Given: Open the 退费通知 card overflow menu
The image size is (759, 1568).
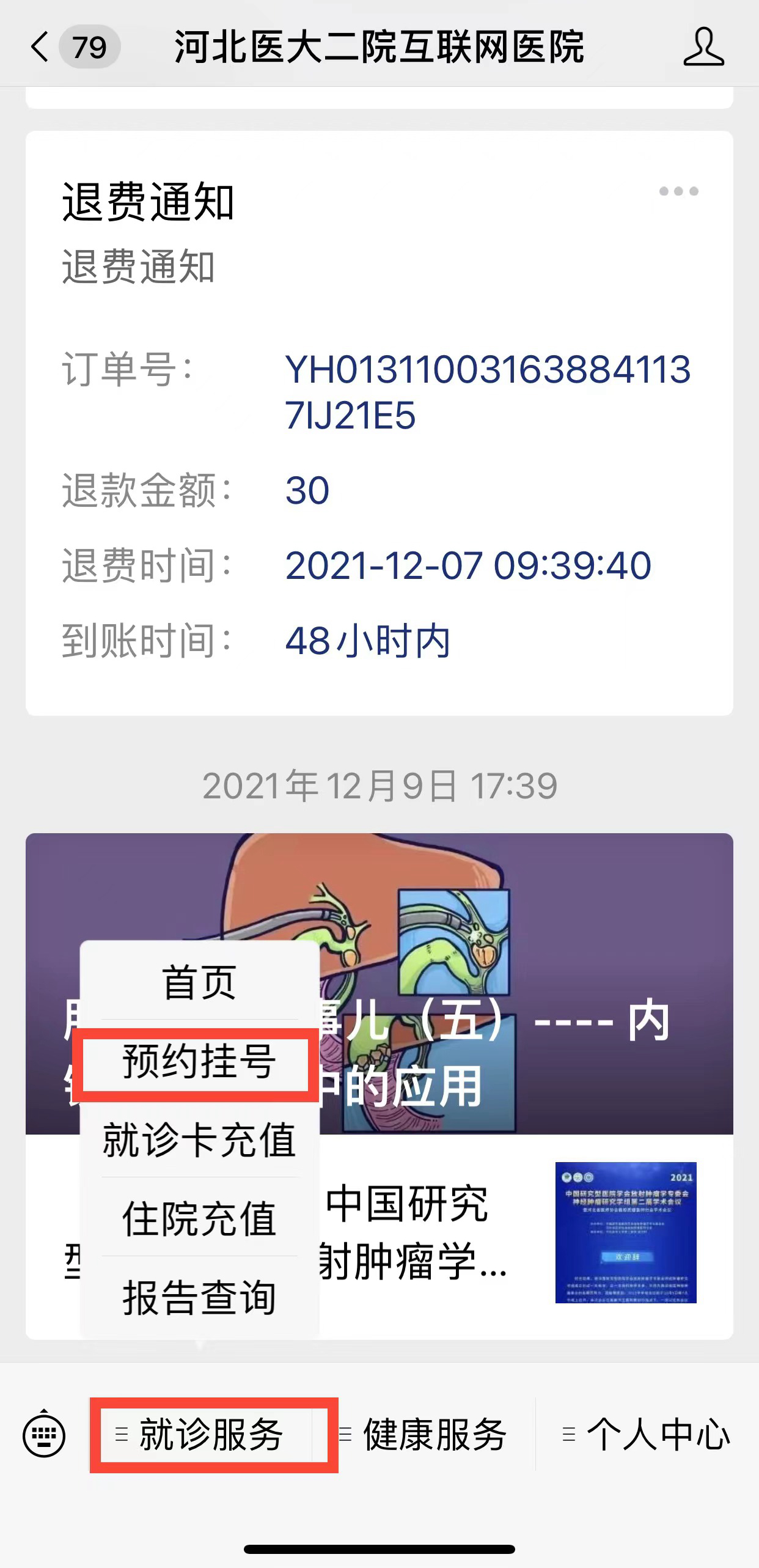Looking at the screenshot, I should [x=678, y=191].
